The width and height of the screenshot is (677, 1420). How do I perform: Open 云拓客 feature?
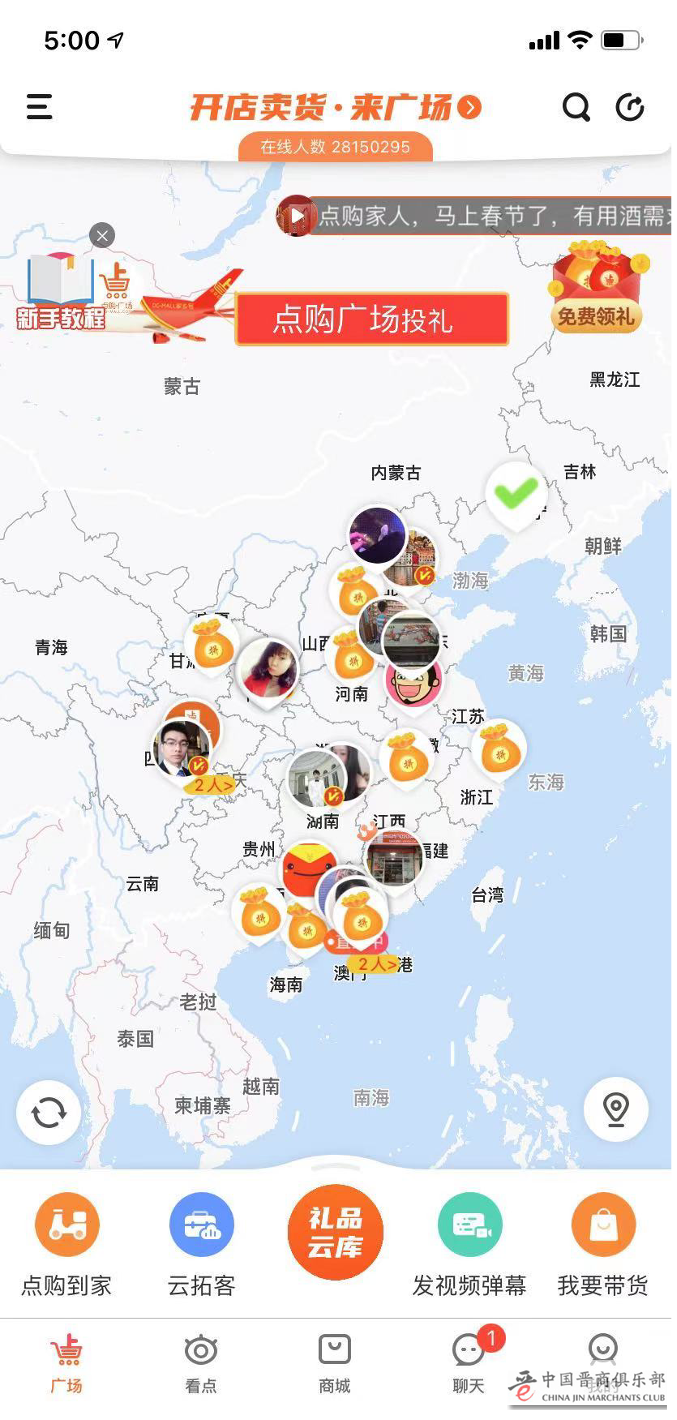coord(201,1243)
